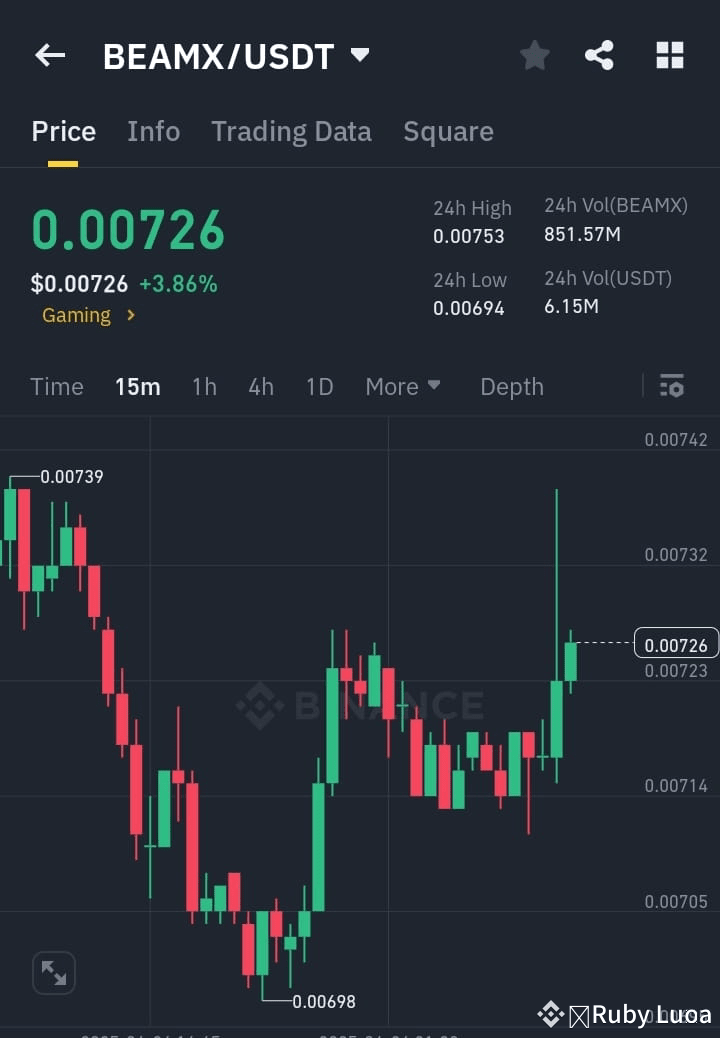Viewport: 720px width, 1038px height.
Task: View the Info tab
Action: coord(153,131)
